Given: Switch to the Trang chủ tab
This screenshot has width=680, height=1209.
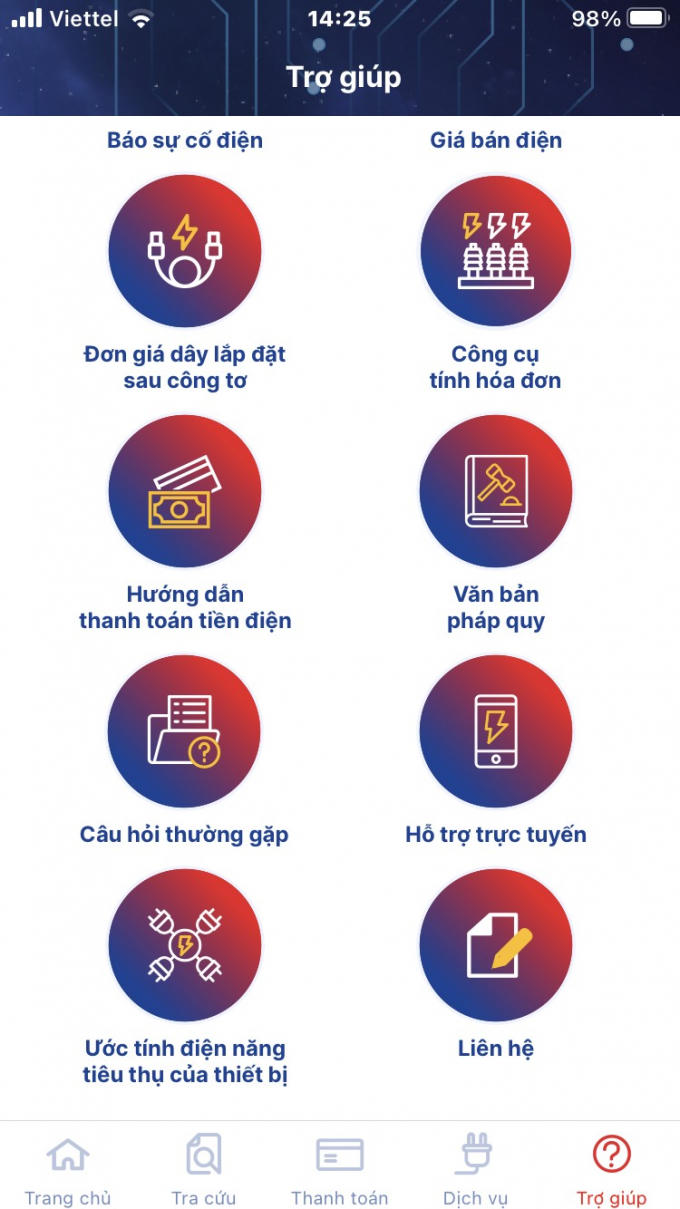Looking at the screenshot, I should pos(68,1170).
